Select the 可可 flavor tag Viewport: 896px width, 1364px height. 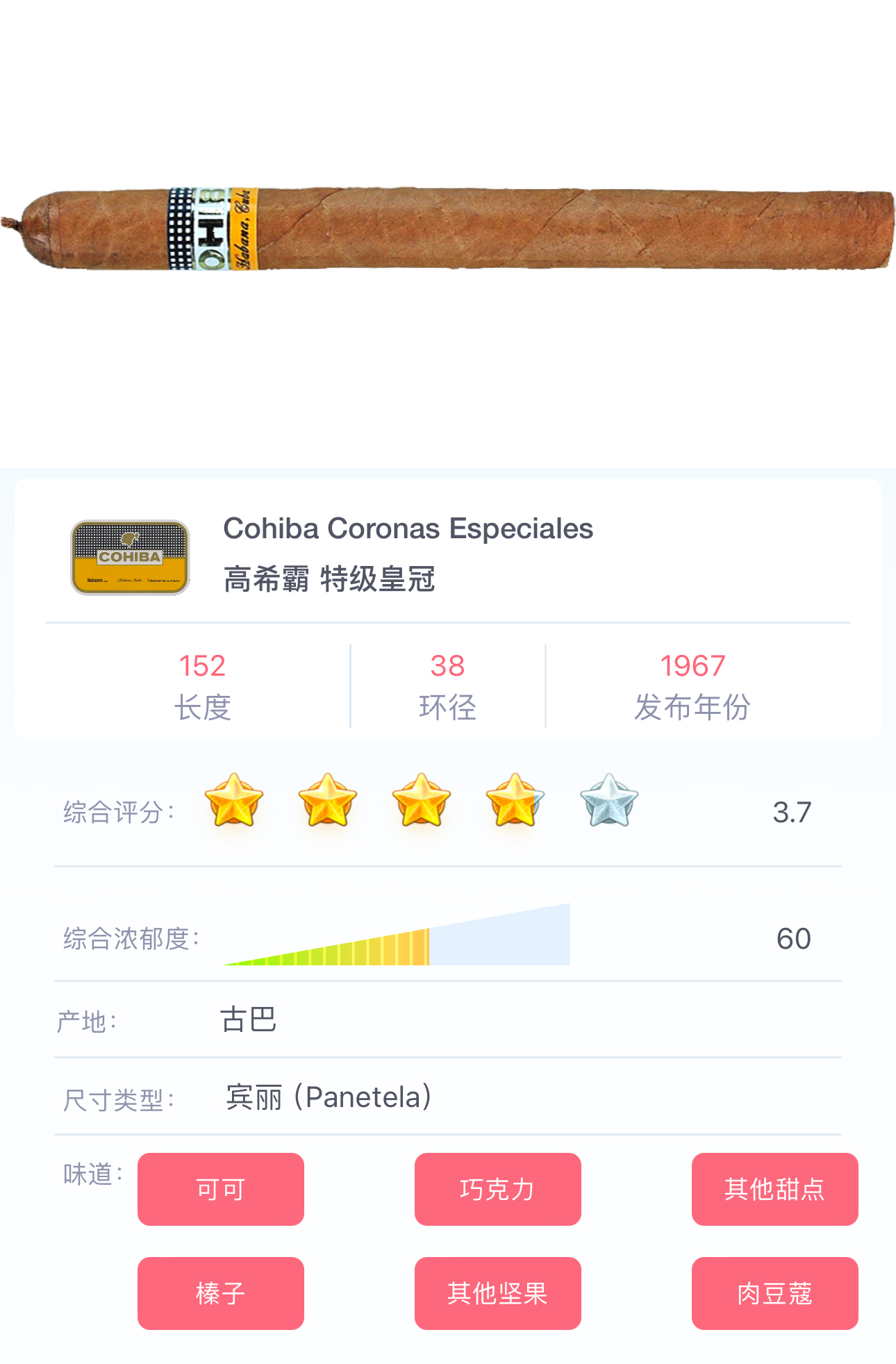pos(220,1189)
